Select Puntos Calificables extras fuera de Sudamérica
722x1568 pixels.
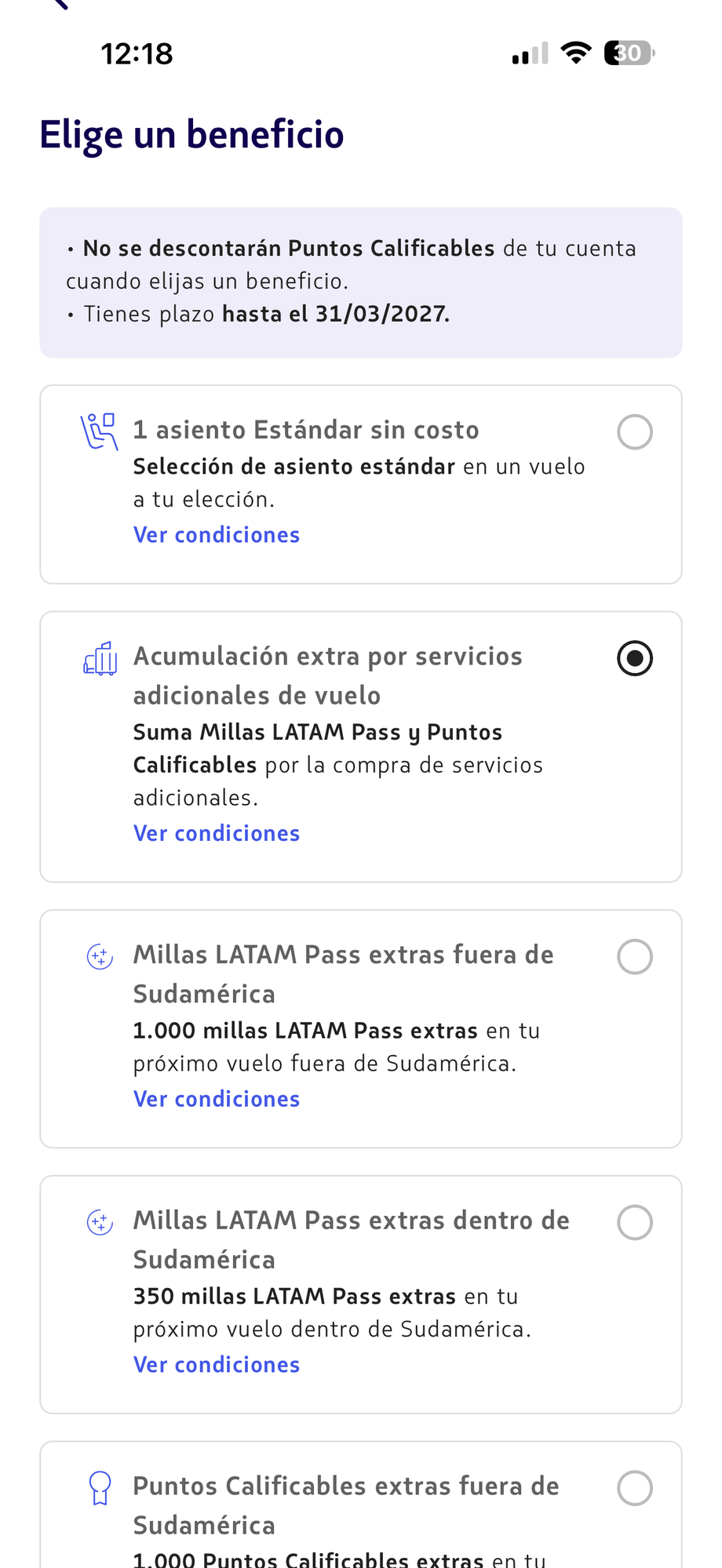pos(634,1489)
